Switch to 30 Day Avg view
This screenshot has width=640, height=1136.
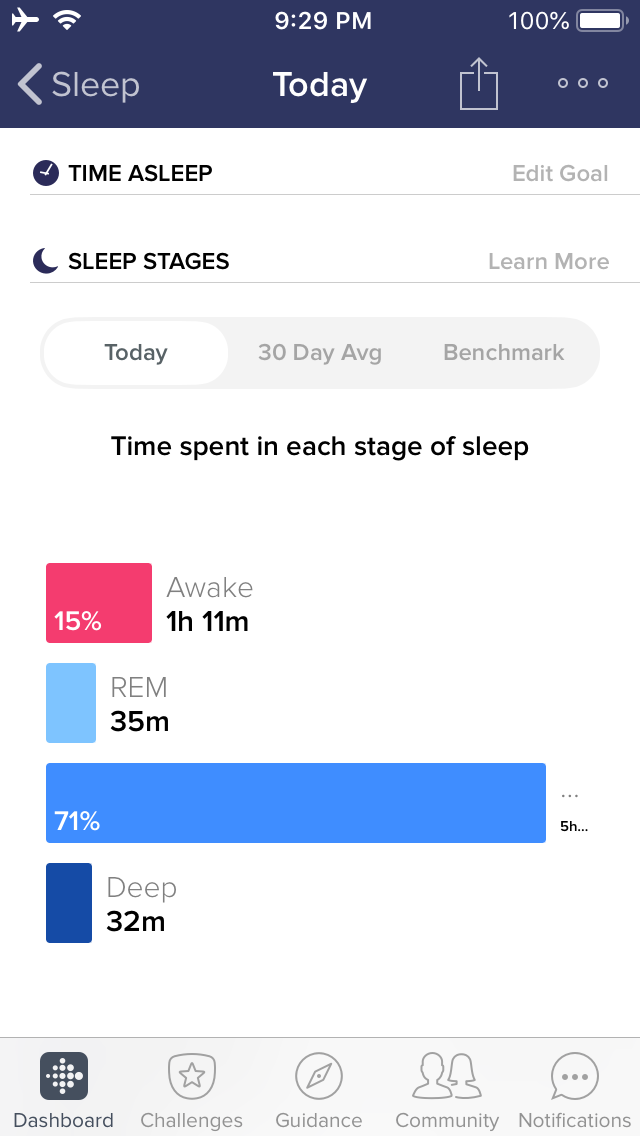tap(320, 353)
